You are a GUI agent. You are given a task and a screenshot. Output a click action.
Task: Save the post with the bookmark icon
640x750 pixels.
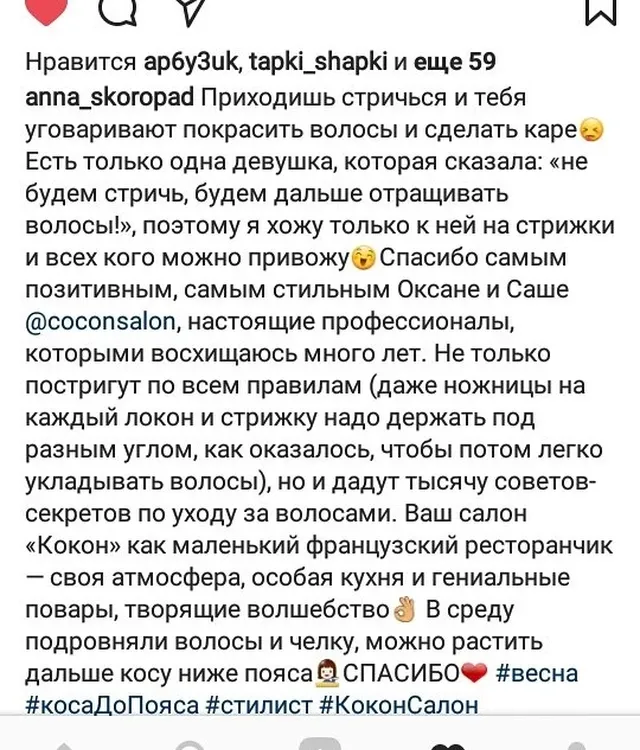pos(600,10)
